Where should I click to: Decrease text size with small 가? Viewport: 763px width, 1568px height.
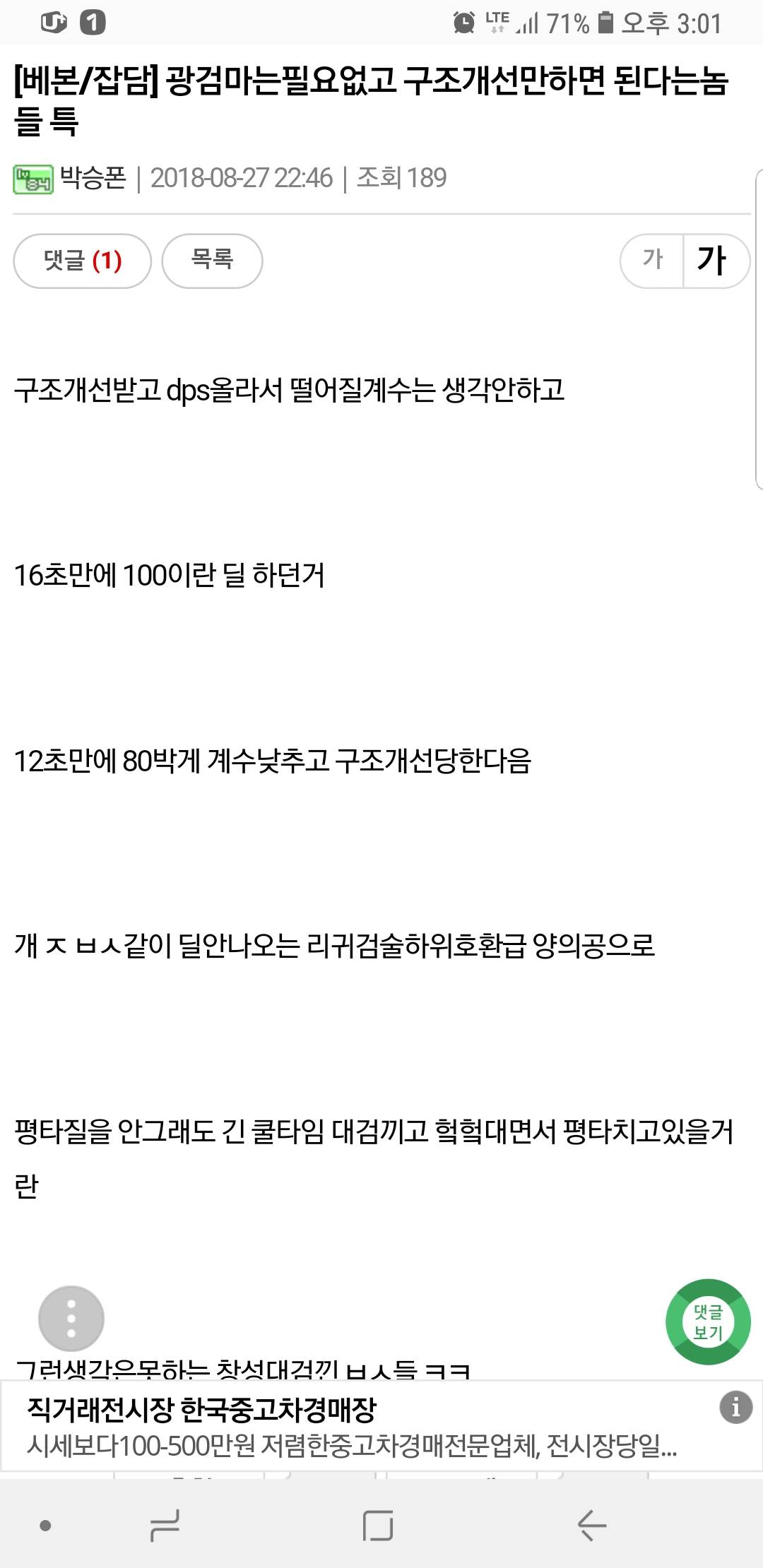(x=652, y=261)
